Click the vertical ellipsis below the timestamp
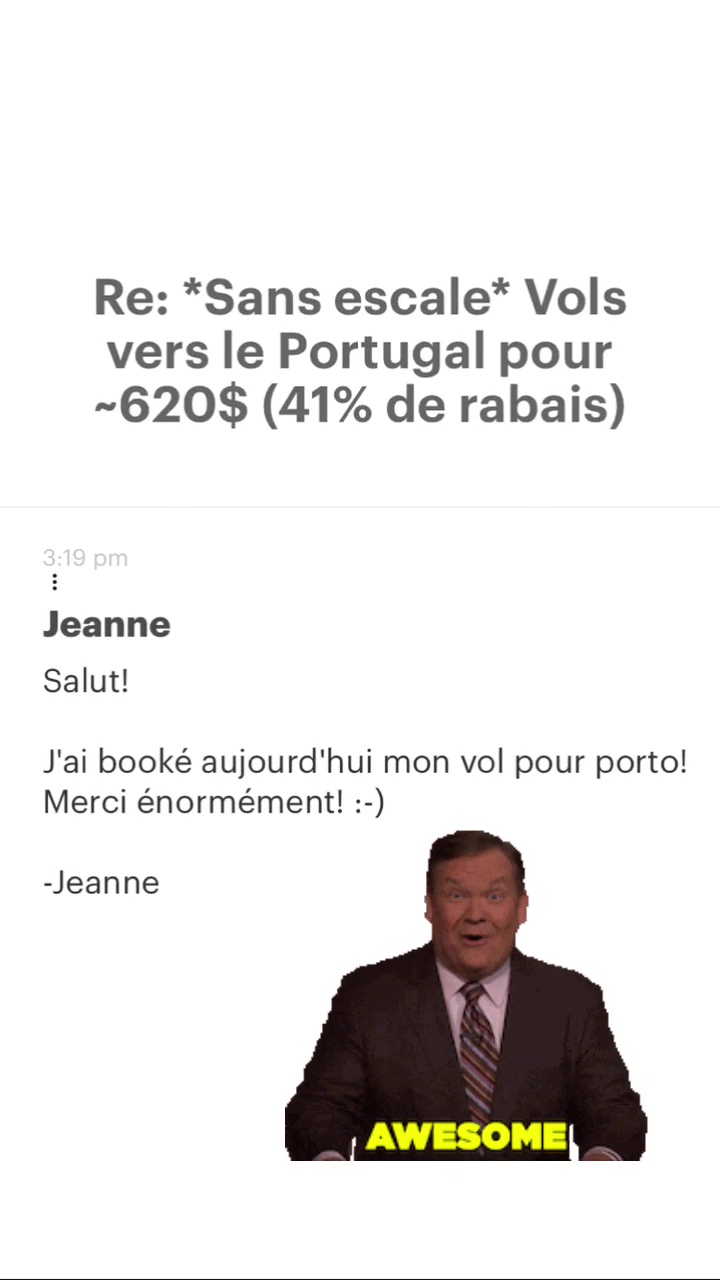 pyautogui.click(x=54, y=581)
